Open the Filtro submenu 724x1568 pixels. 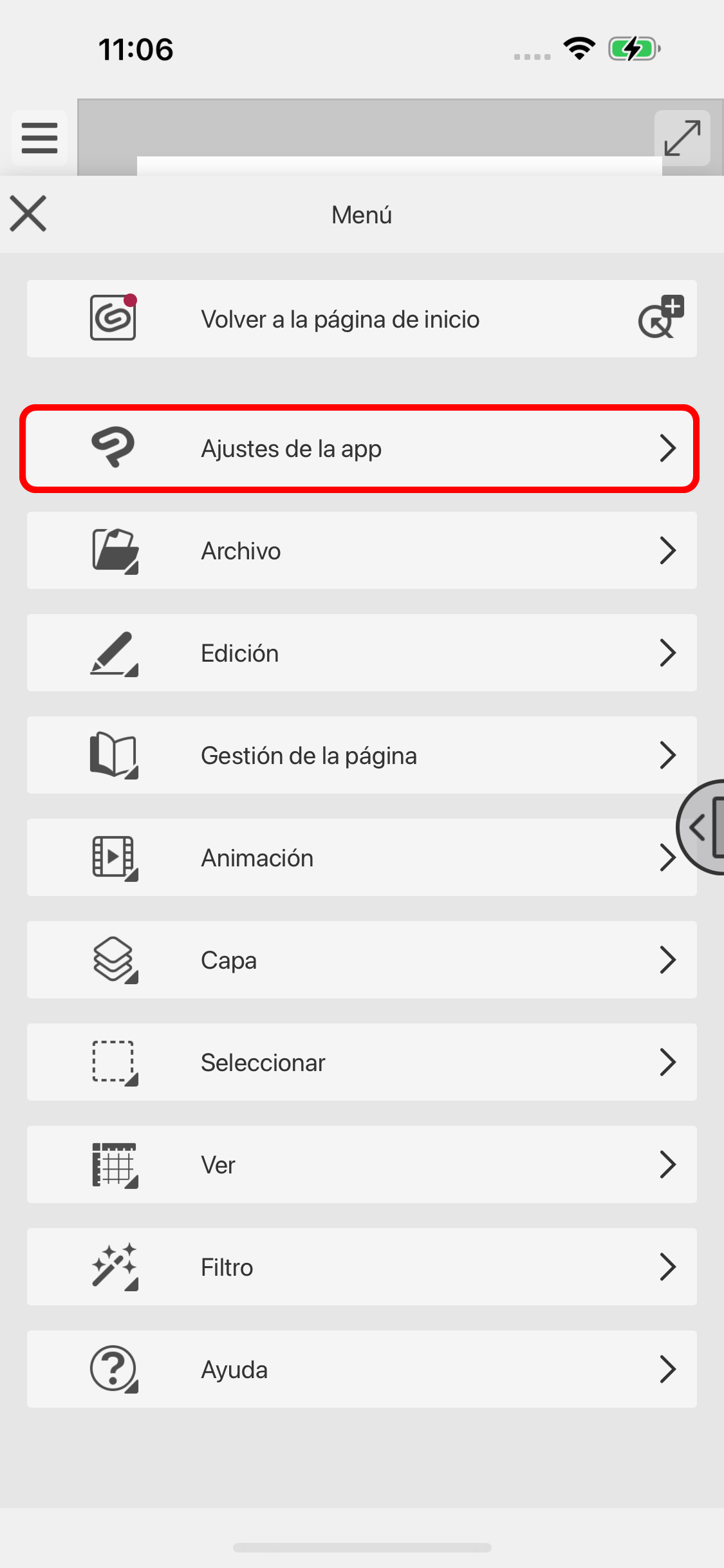tap(362, 1267)
